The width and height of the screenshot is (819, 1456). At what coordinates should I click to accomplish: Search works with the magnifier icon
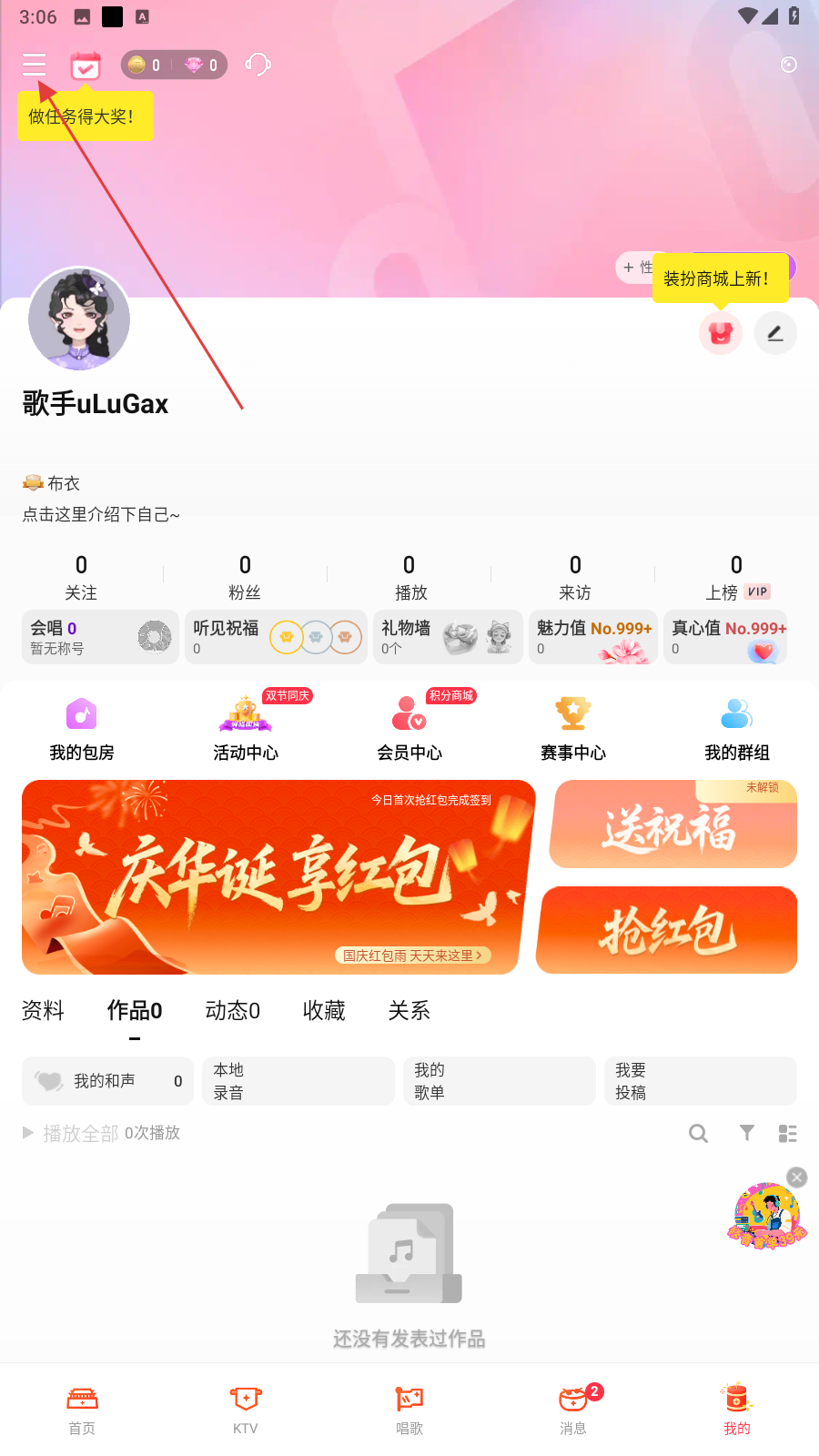[x=698, y=1134]
